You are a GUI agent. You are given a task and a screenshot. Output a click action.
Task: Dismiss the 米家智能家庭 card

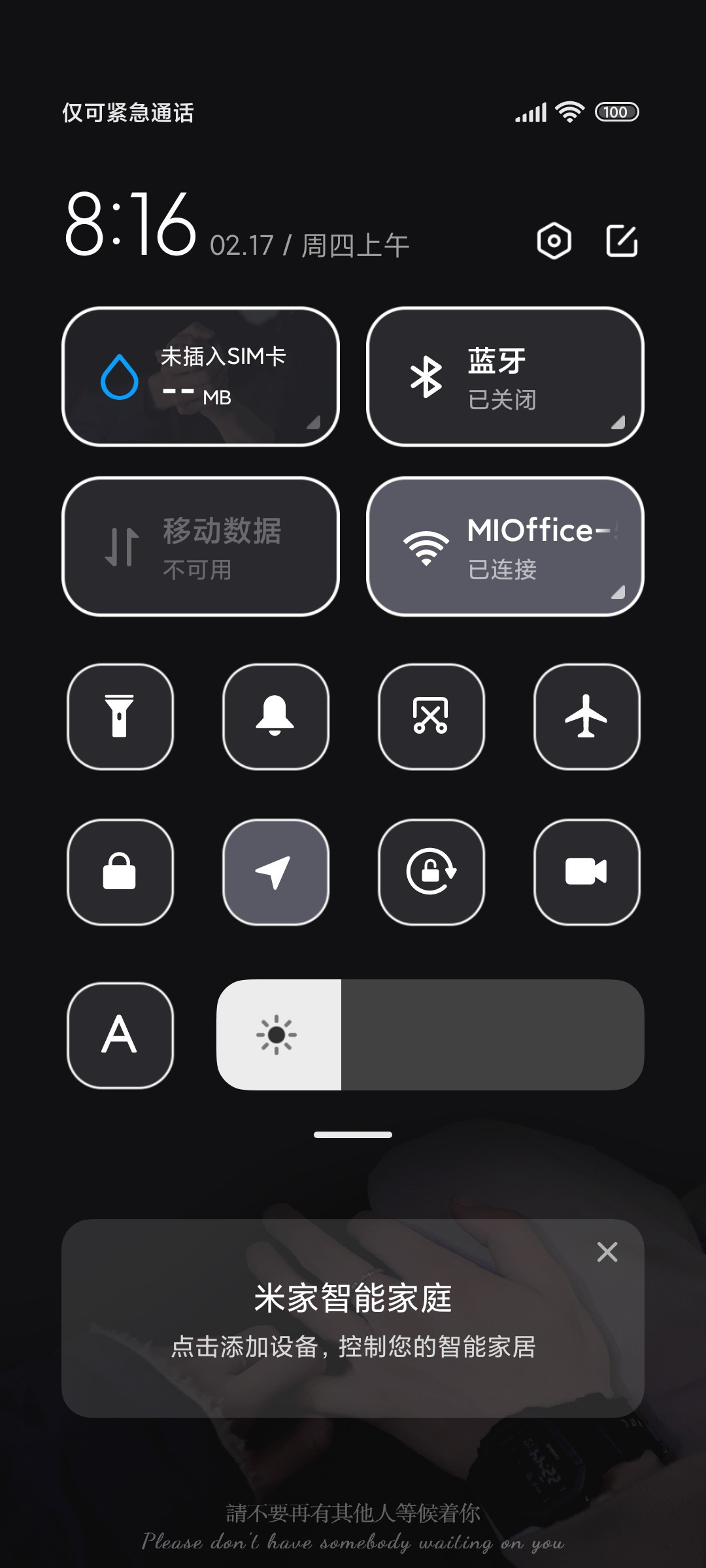pos(607,1252)
